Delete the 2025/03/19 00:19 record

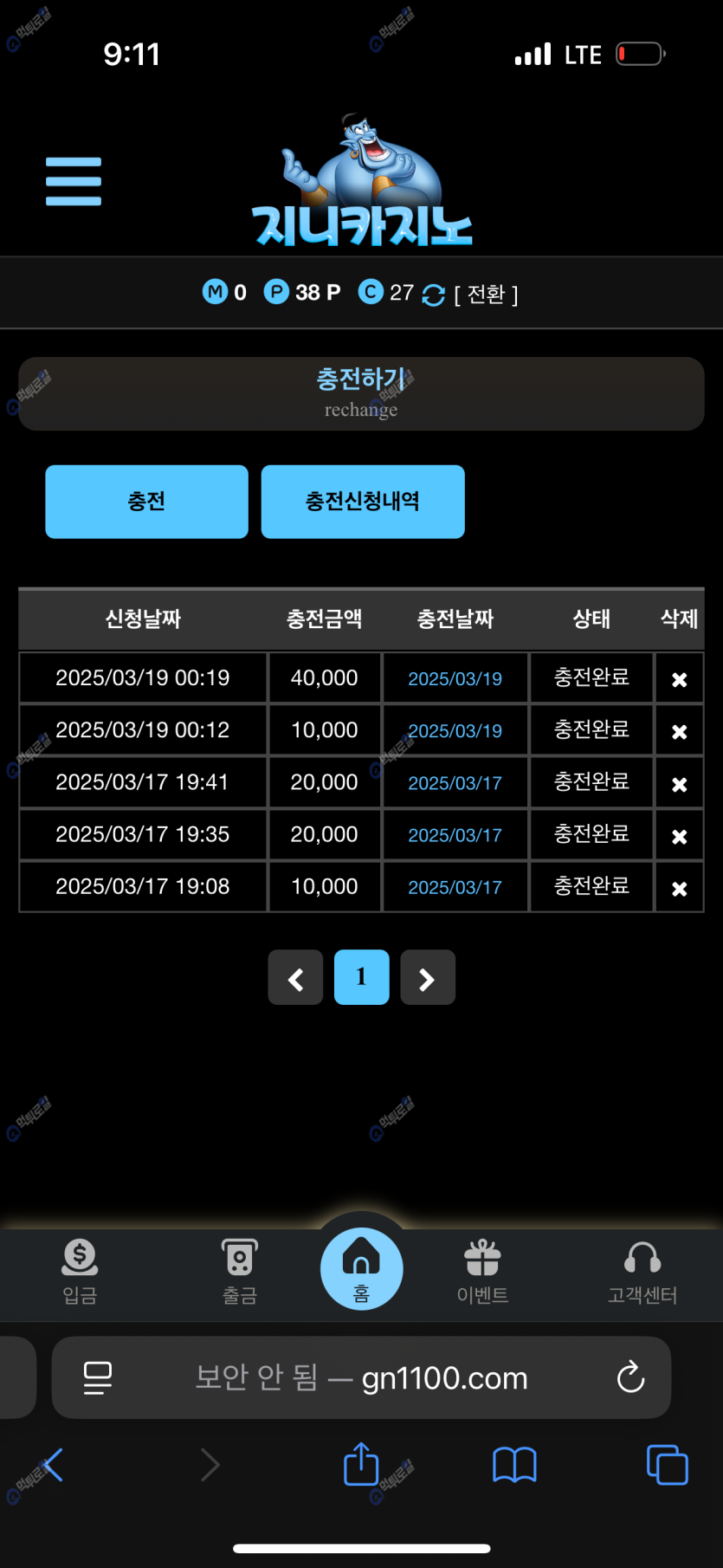[679, 679]
